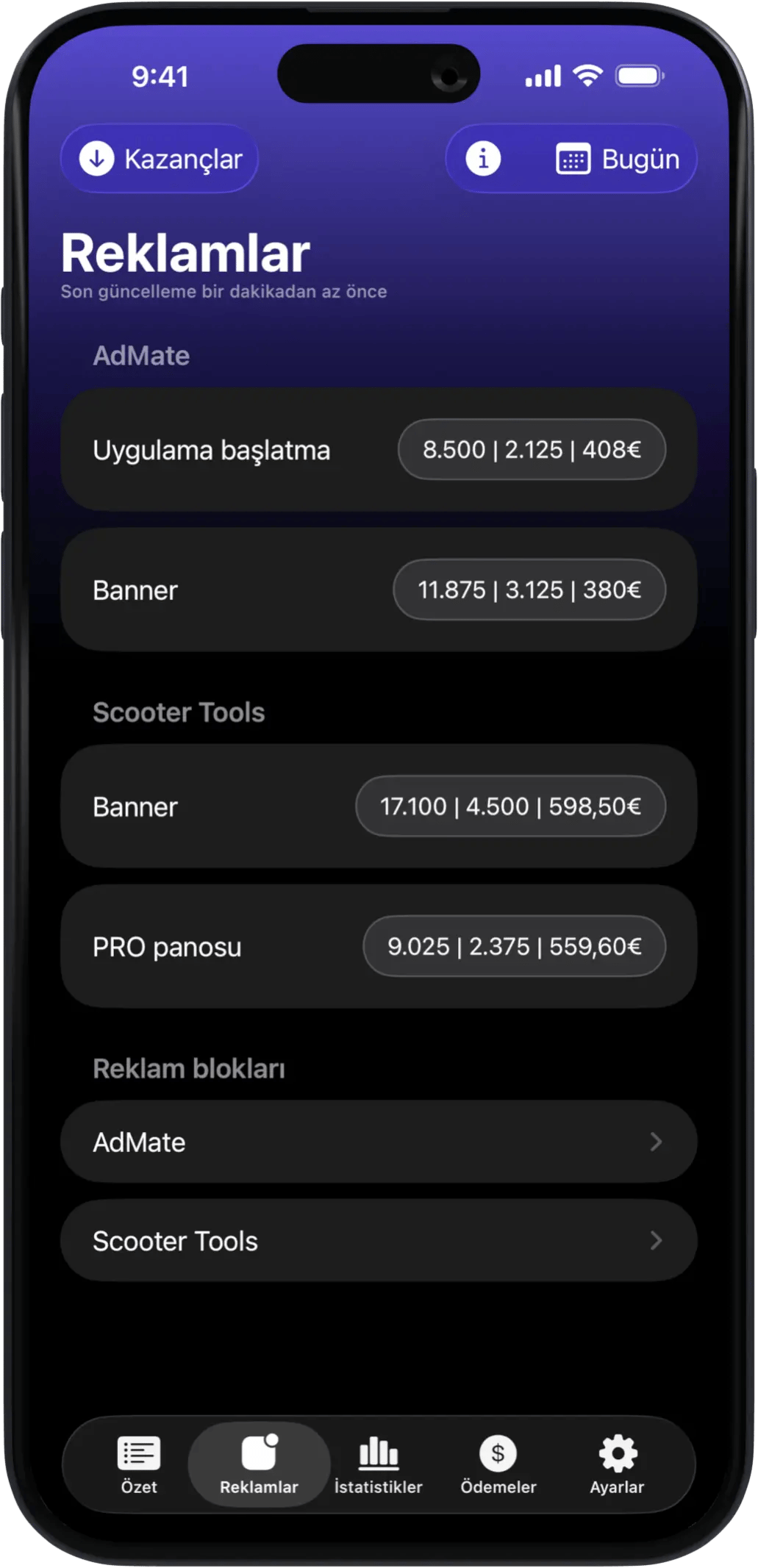Viewport: 758px width, 1568px height.
Task: Open the Bugün date picker
Action: coord(618,160)
